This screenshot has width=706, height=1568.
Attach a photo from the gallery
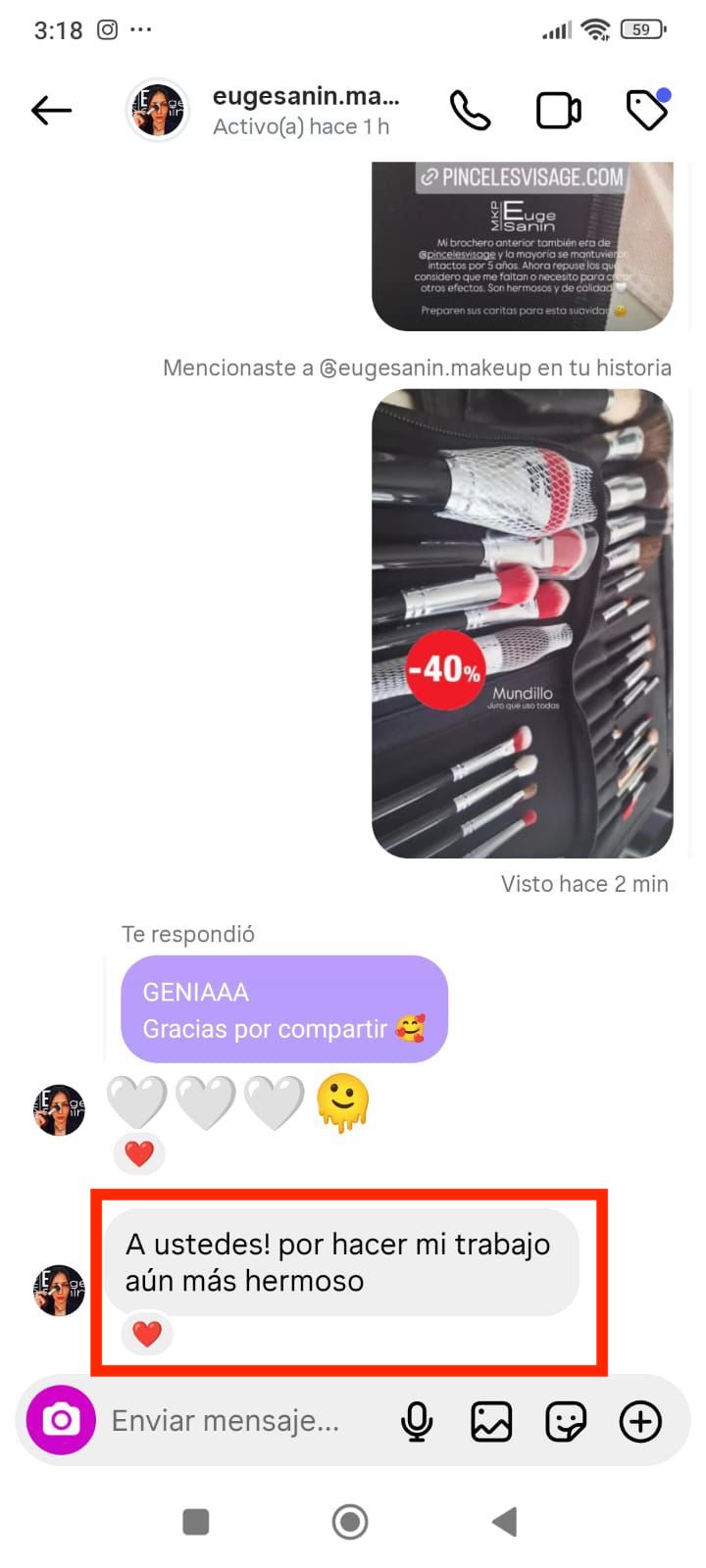point(491,1421)
